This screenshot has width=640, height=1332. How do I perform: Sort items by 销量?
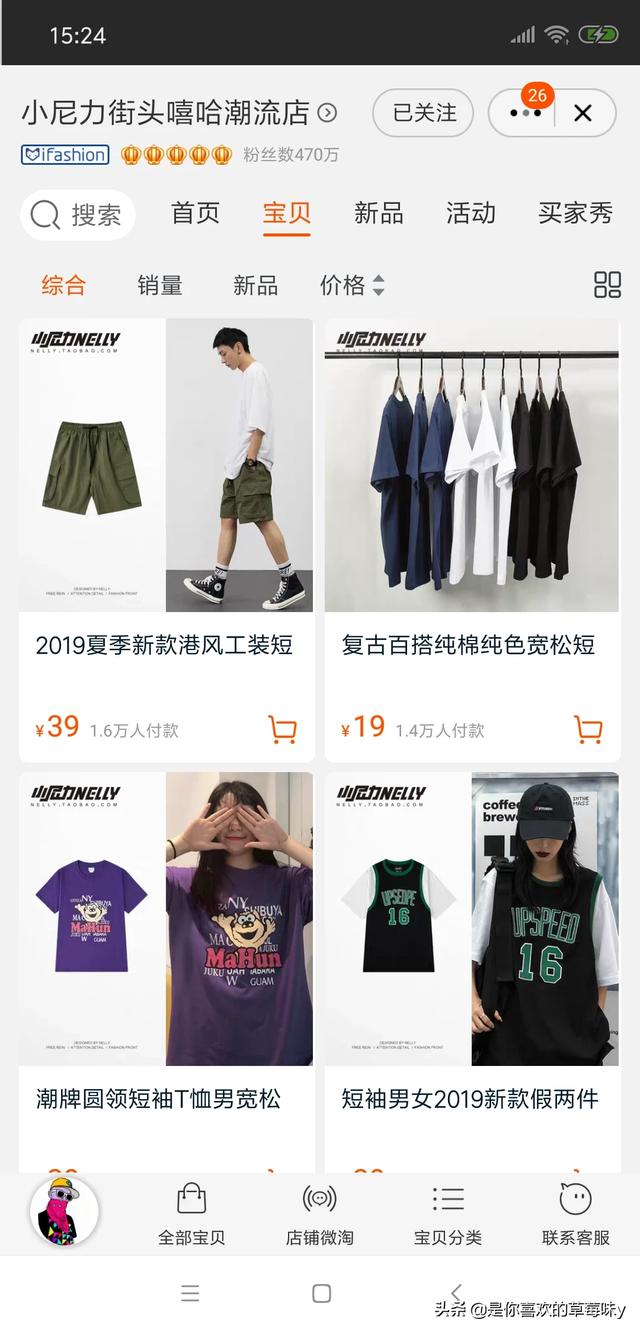click(160, 285)
